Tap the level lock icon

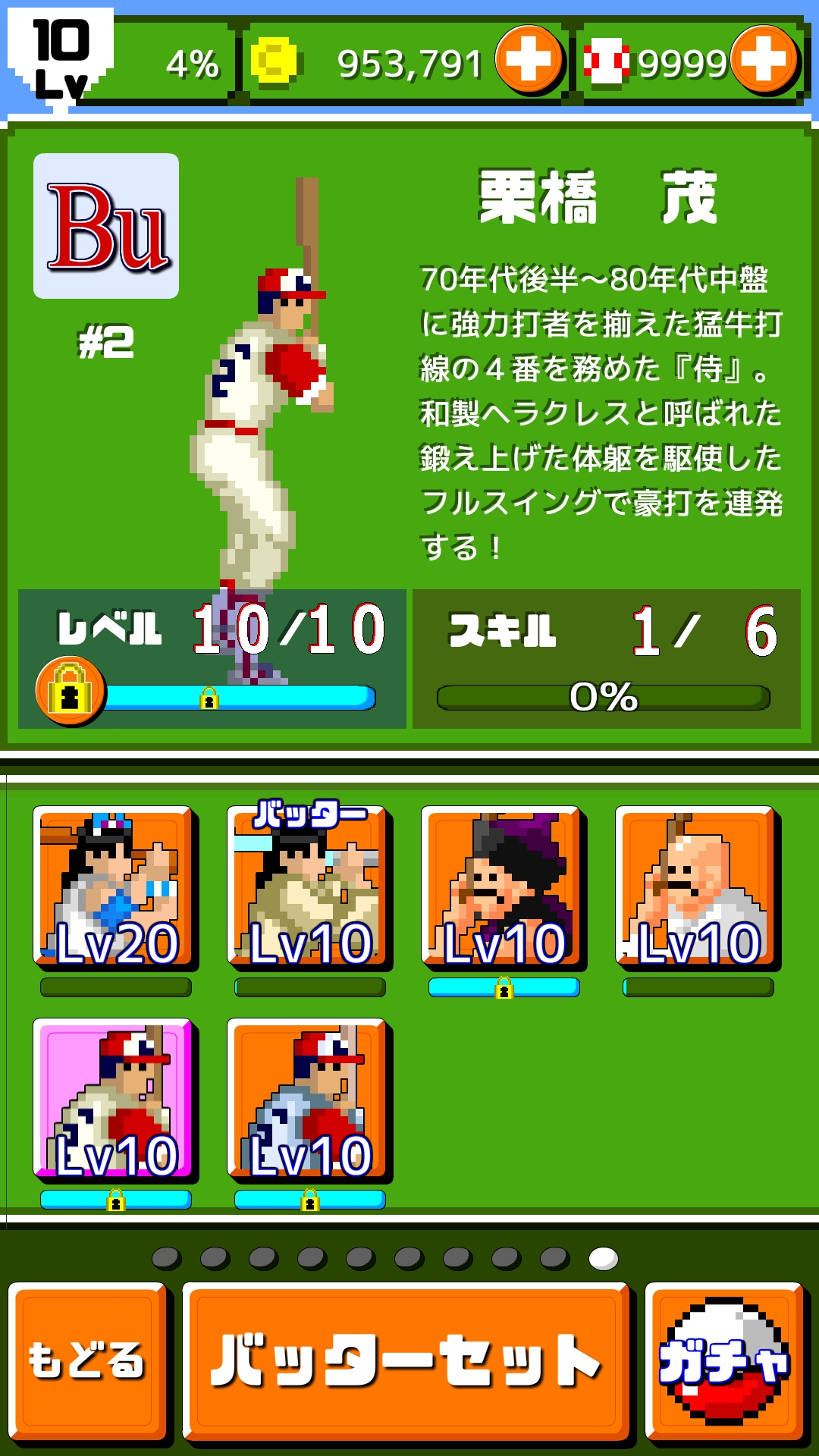70,691
